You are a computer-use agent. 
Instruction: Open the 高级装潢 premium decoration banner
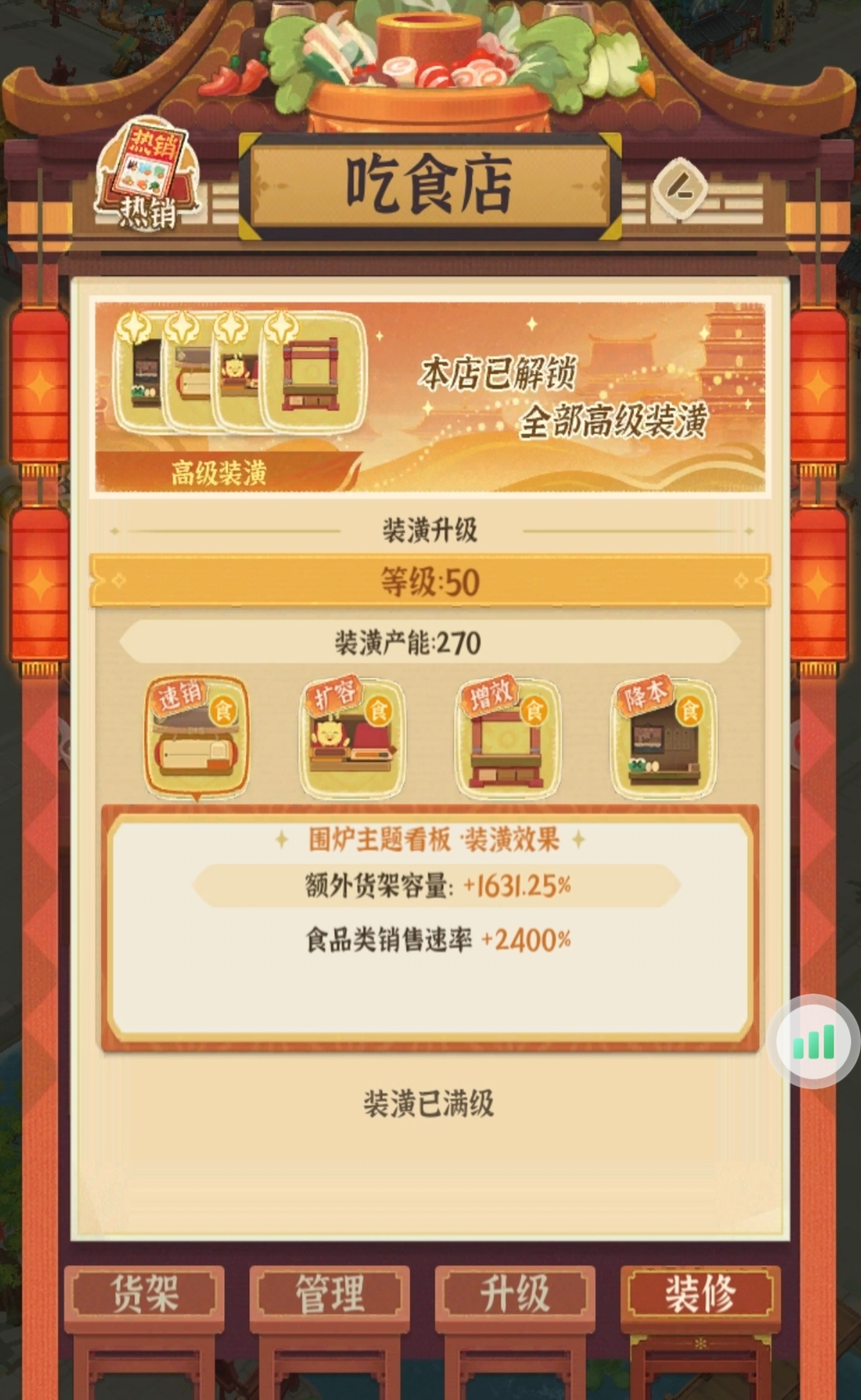(429, 397)
